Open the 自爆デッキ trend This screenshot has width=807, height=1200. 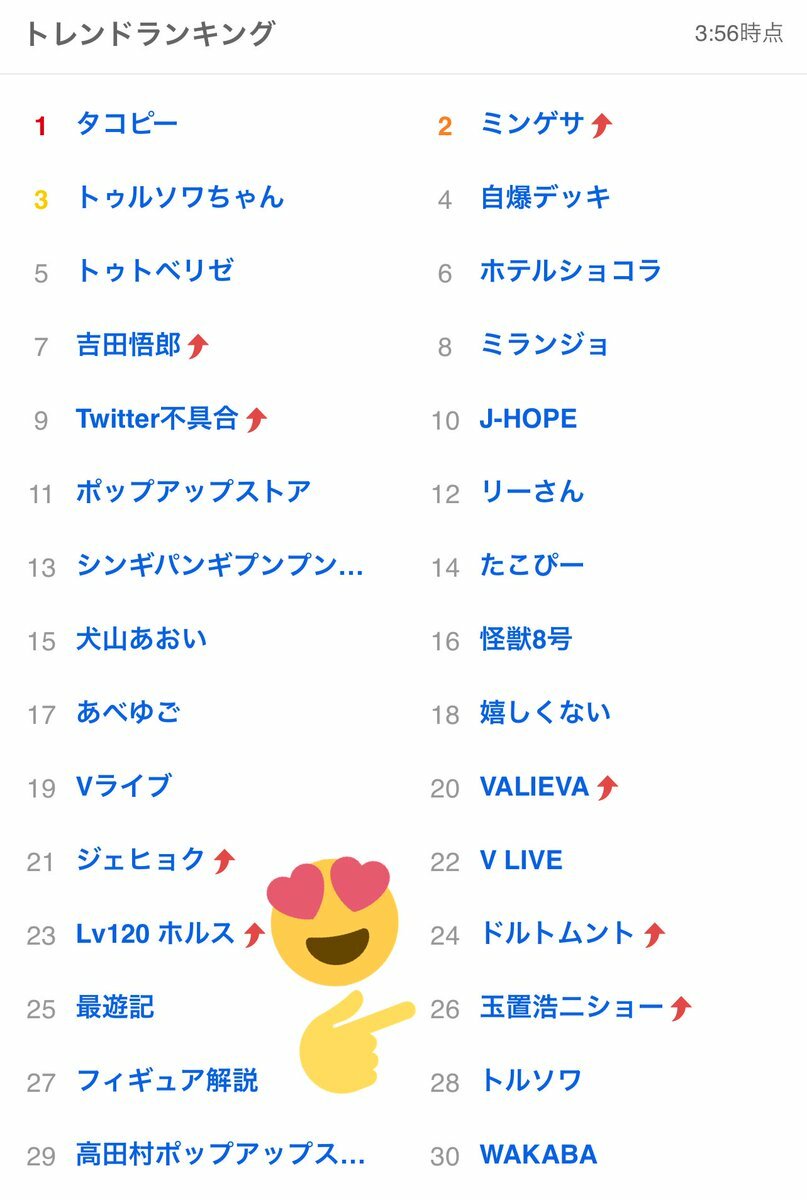[545, 198]
